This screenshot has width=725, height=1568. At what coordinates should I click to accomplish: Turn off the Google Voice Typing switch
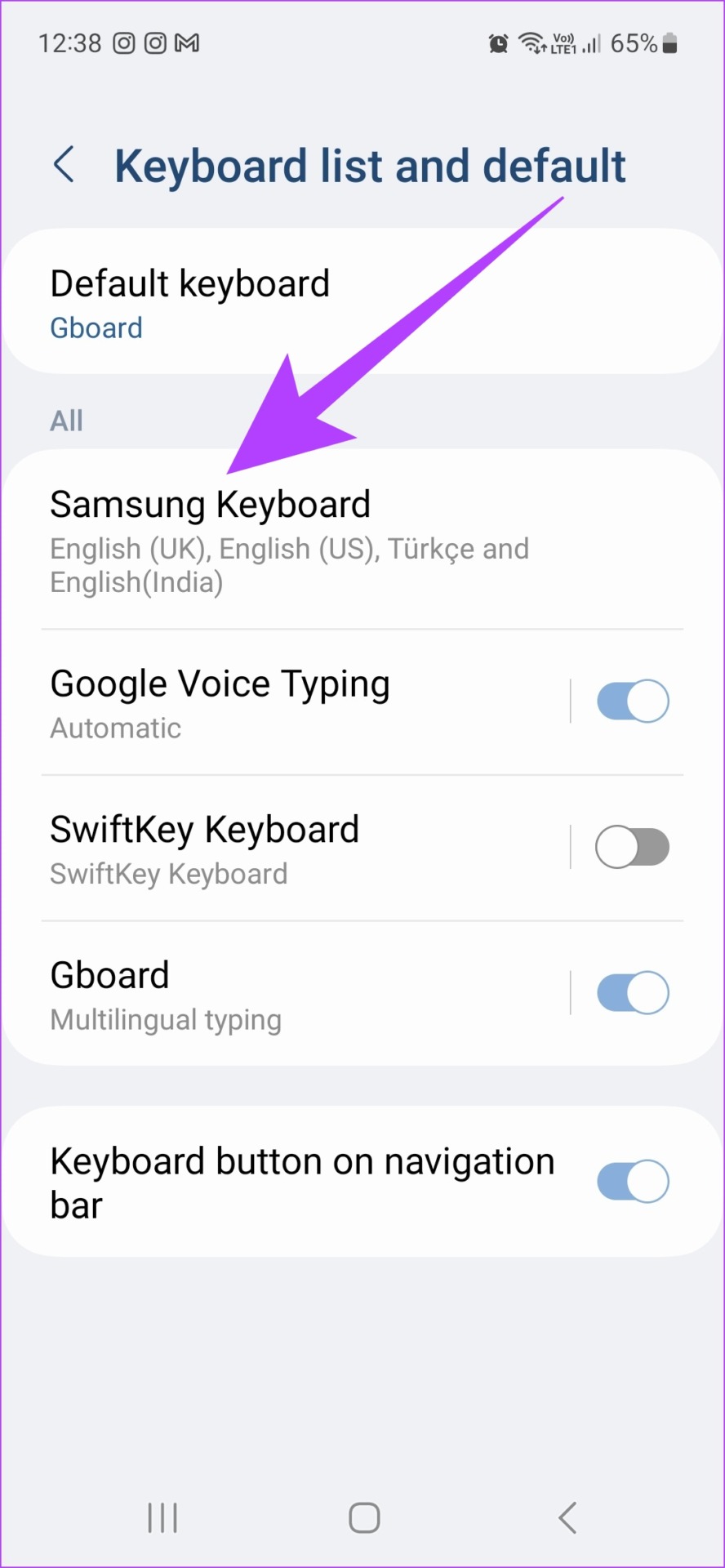(x=633, y=702)
